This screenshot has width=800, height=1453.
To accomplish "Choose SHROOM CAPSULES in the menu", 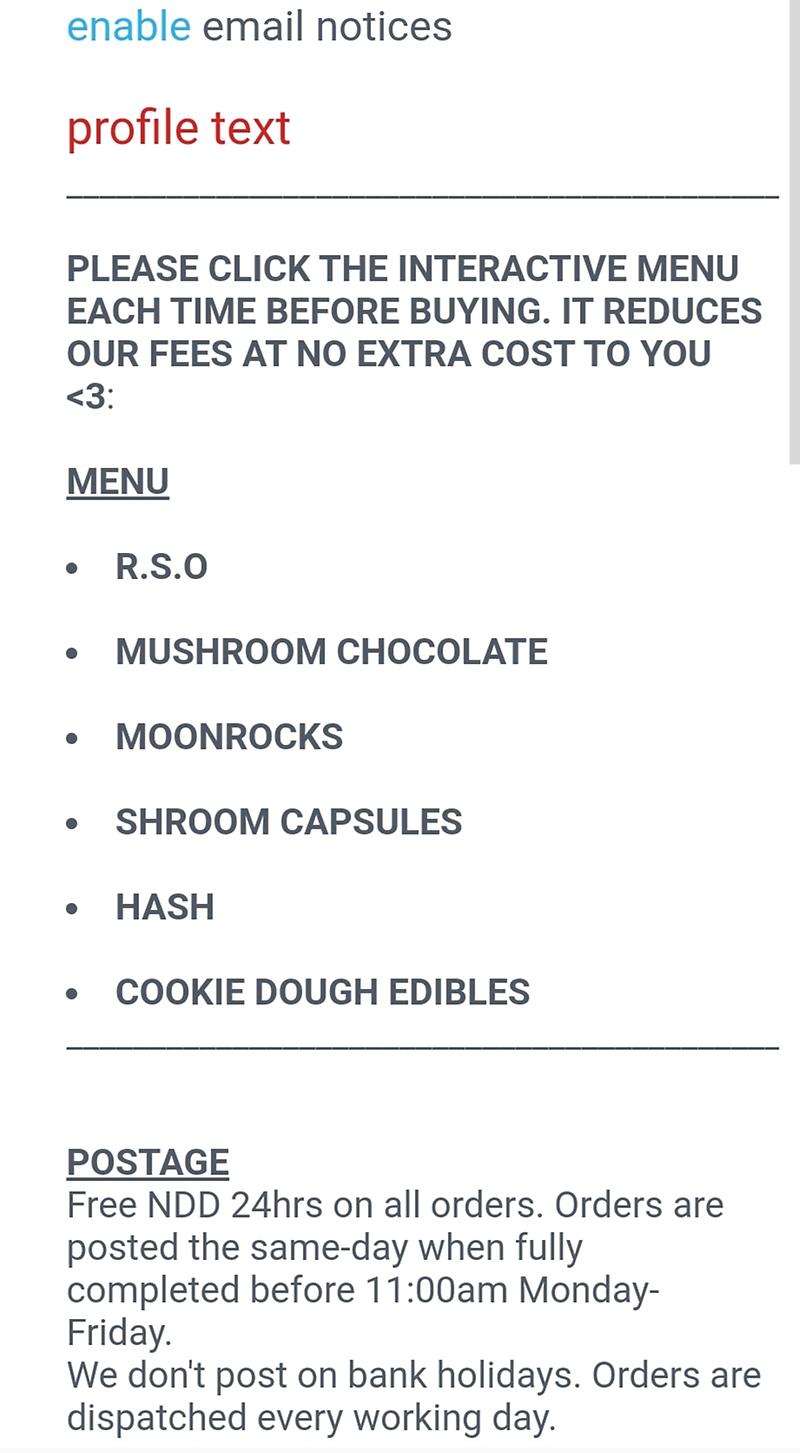I will (x=288, y=822).
